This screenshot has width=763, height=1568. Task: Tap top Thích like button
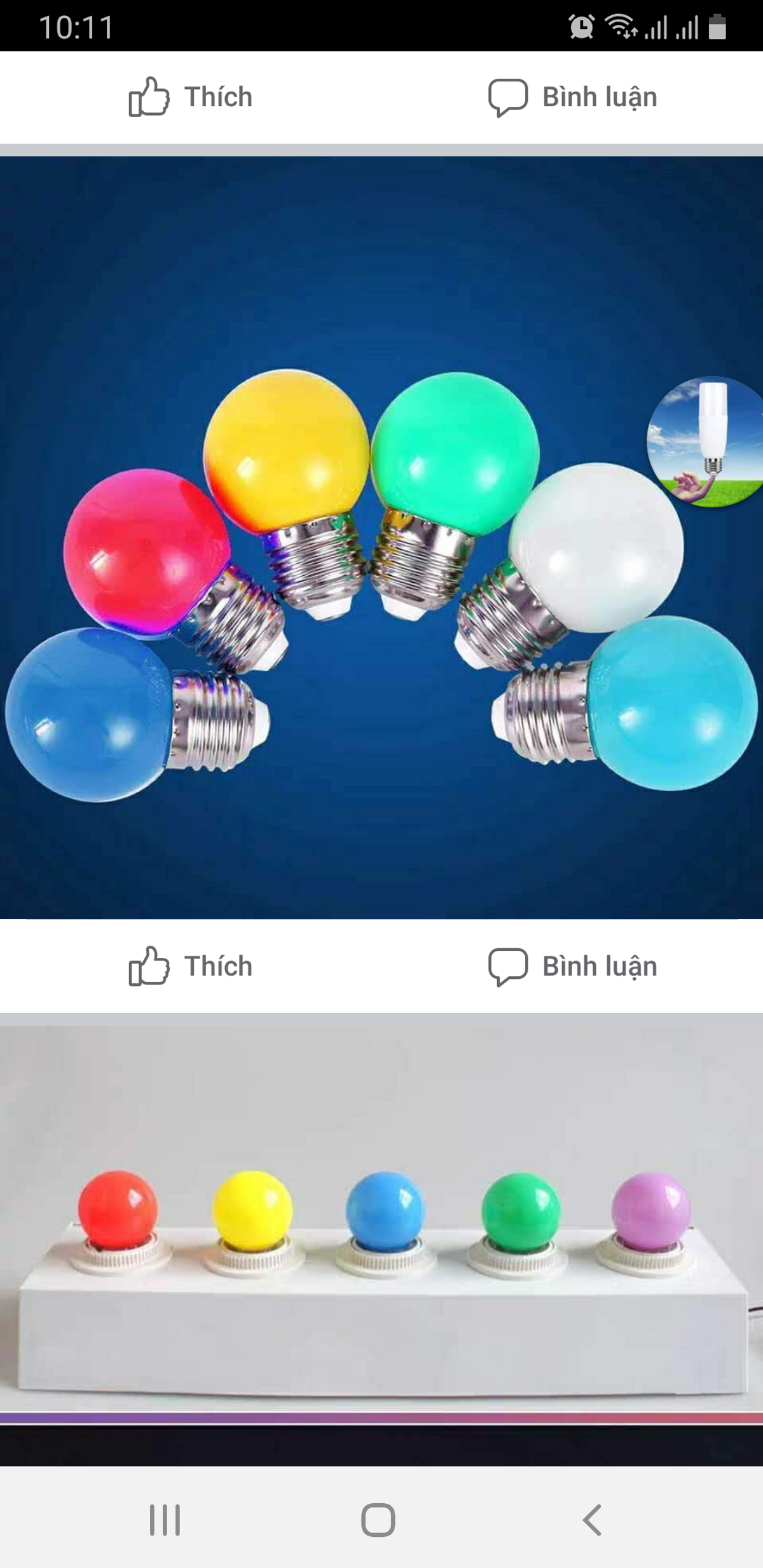tap(191, 97)
